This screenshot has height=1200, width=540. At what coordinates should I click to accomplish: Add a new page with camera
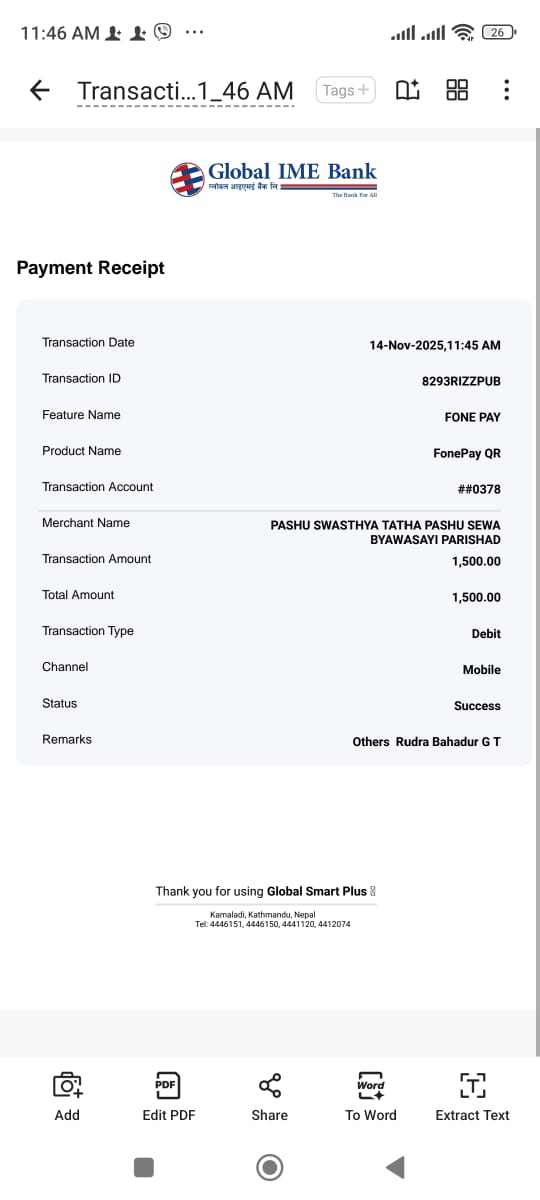coord(67,1096)
